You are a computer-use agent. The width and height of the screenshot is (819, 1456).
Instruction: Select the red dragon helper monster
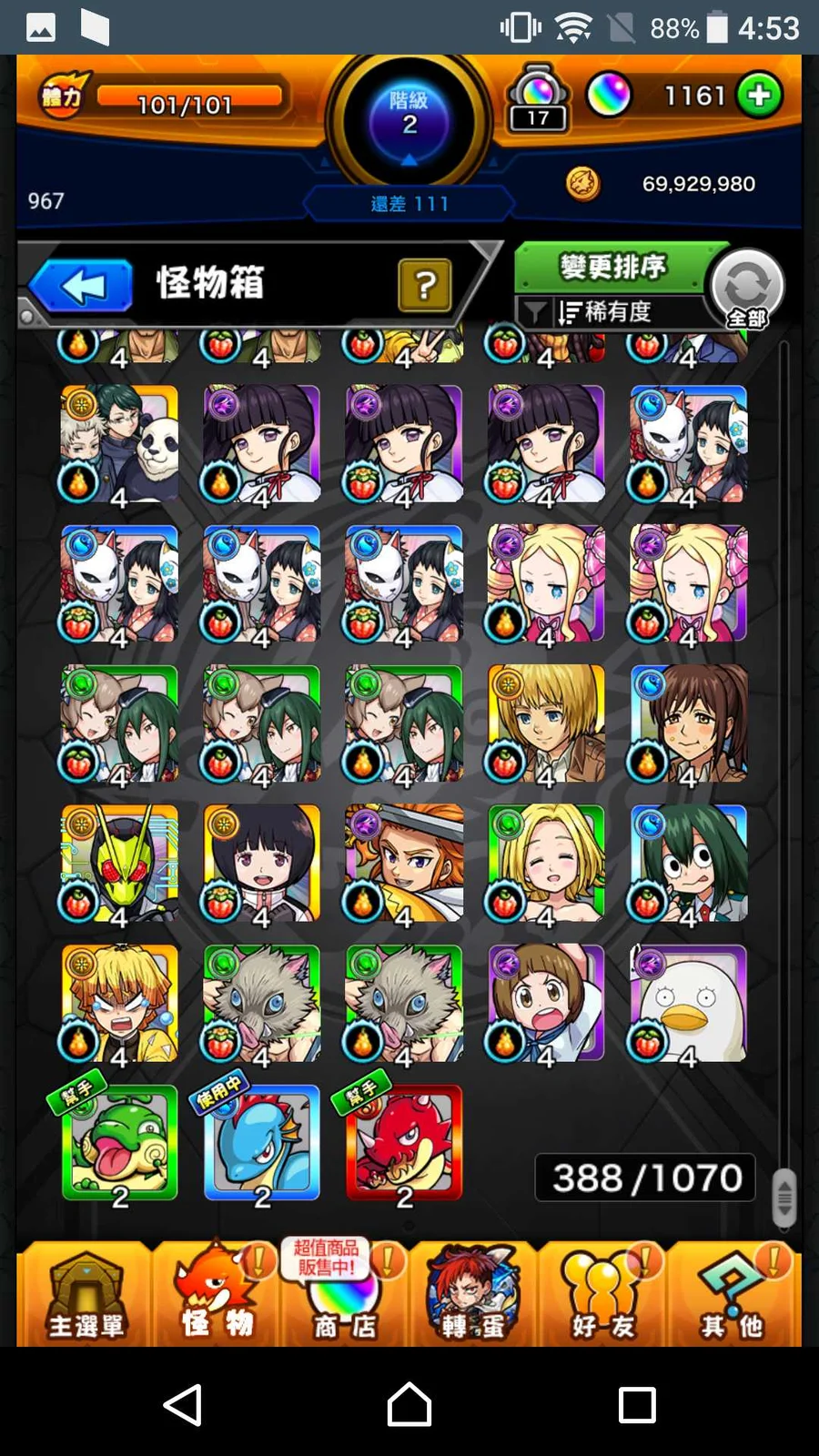click(404, 1142)
